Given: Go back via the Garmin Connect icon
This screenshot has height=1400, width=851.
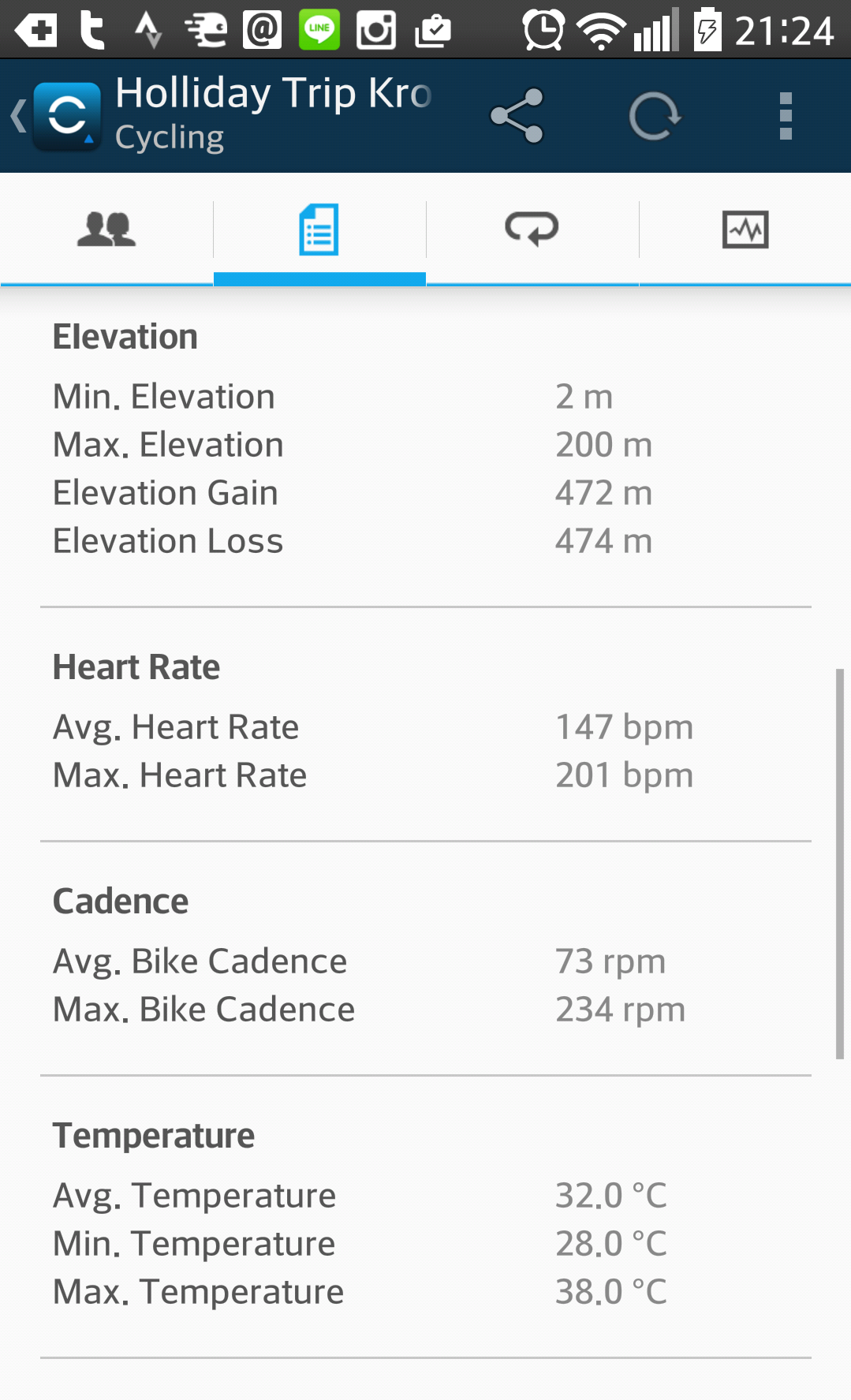Looking at the screenshot, I should click(65, 116).
